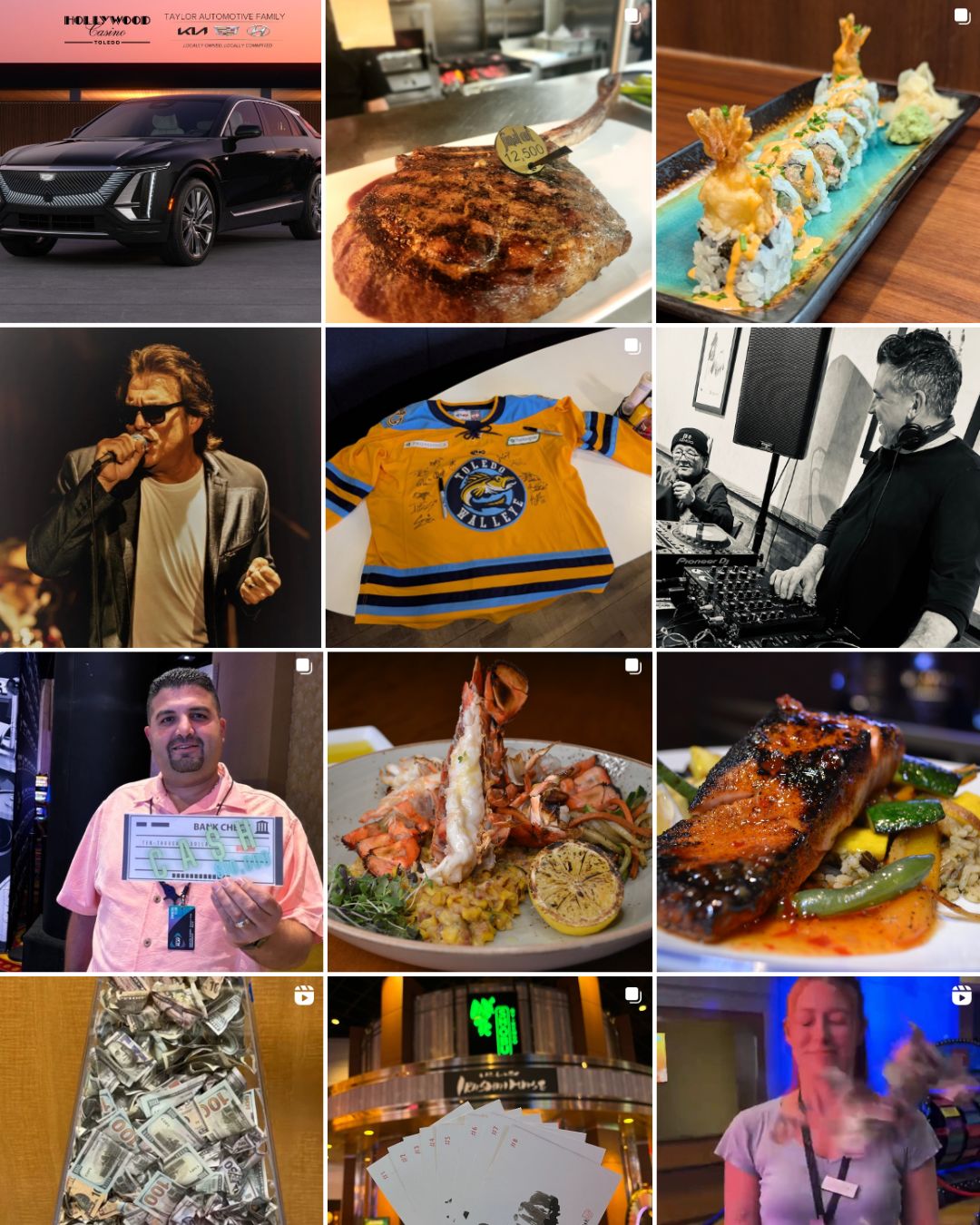Play the reel of woman tossing cash
Viewport: 980px width, 1225px height.
[x=818, y=1101]
